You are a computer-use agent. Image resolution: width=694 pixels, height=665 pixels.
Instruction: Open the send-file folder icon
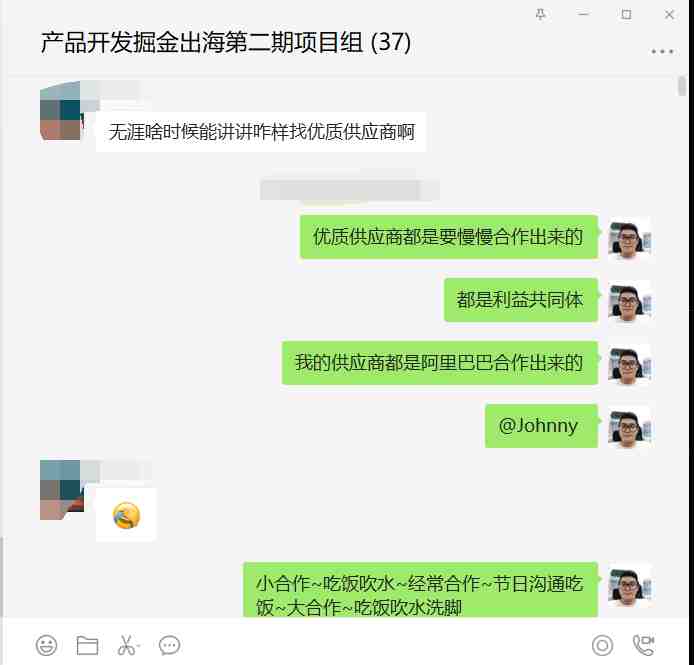pos(87,645)
